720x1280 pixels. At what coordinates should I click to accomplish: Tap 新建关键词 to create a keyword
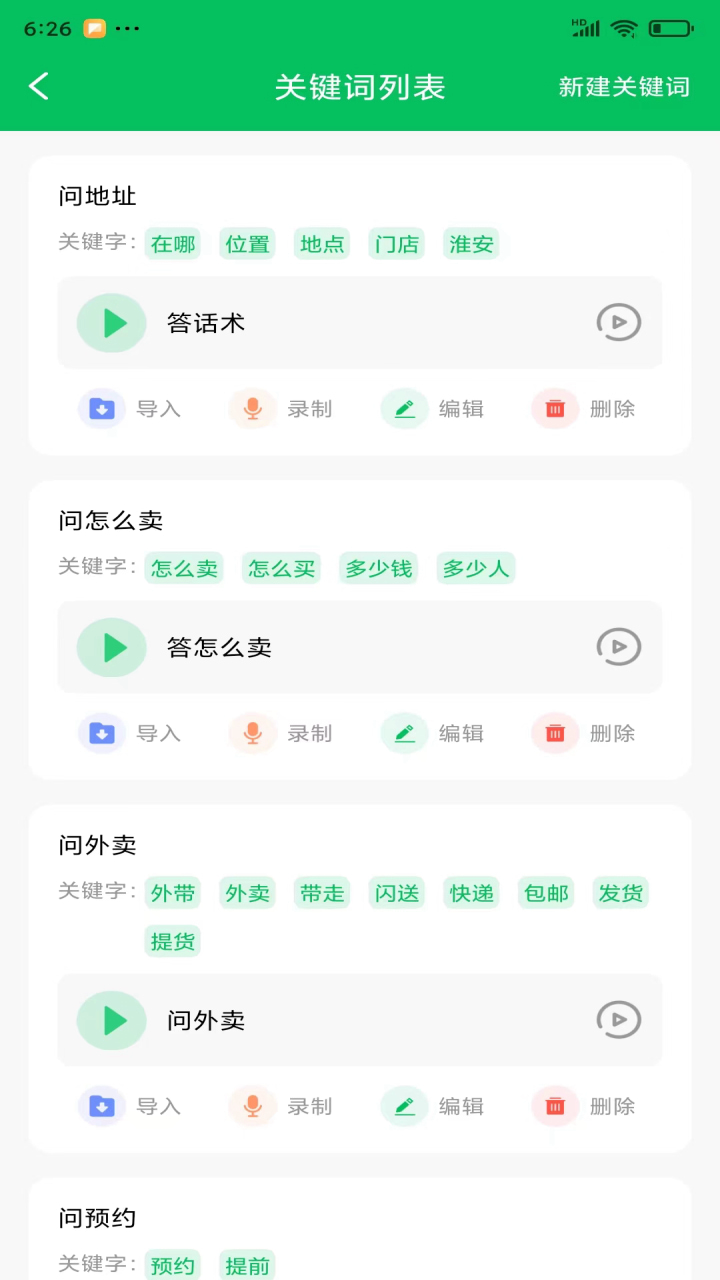(624, 87)
